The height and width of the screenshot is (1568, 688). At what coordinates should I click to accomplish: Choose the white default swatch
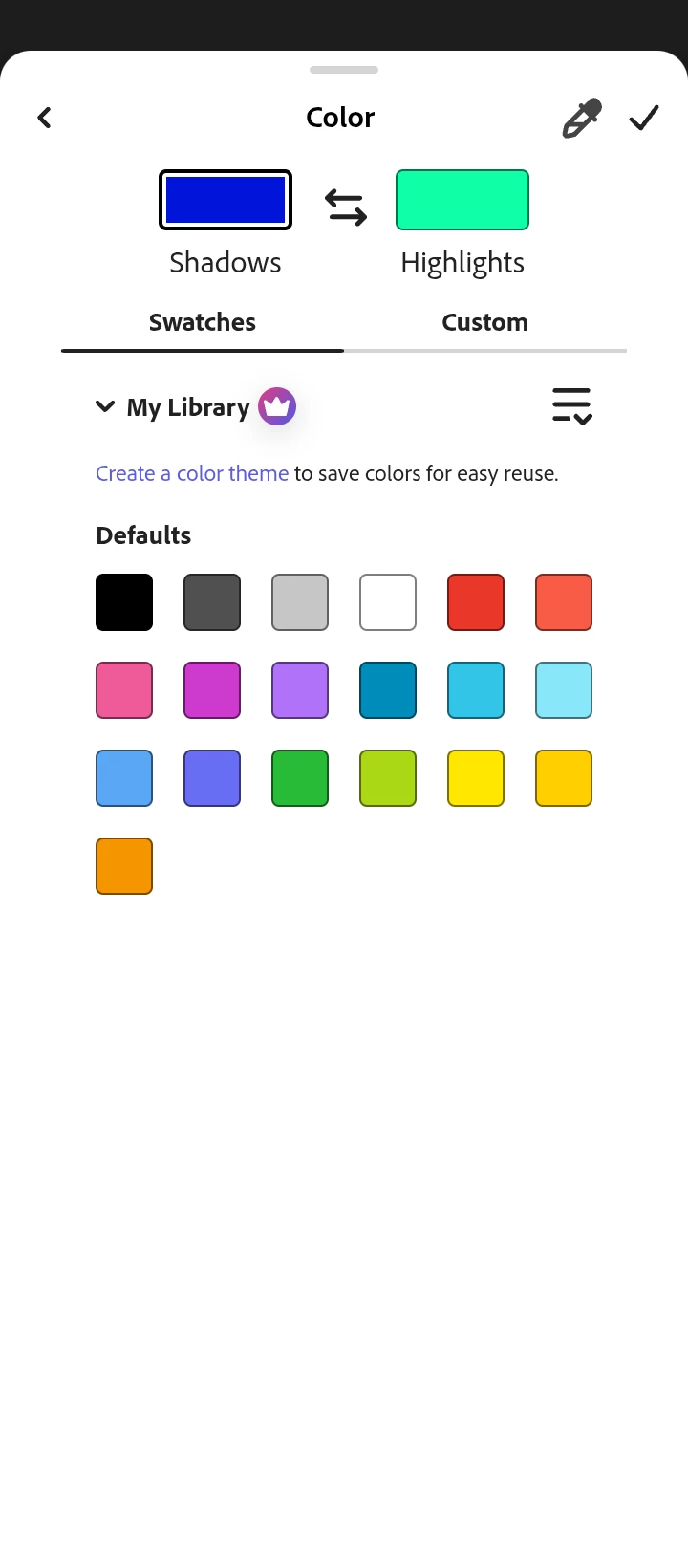coord(388,602)
